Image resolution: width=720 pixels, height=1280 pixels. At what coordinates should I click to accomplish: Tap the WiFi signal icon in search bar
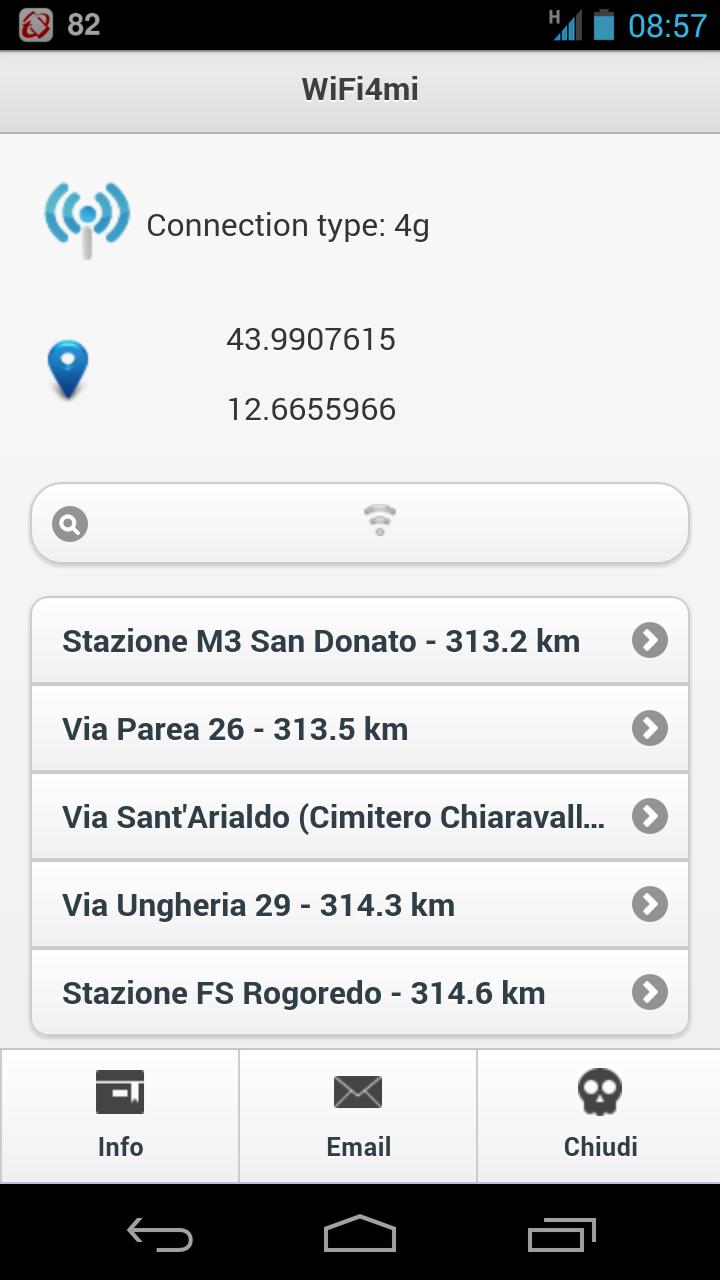378,521
